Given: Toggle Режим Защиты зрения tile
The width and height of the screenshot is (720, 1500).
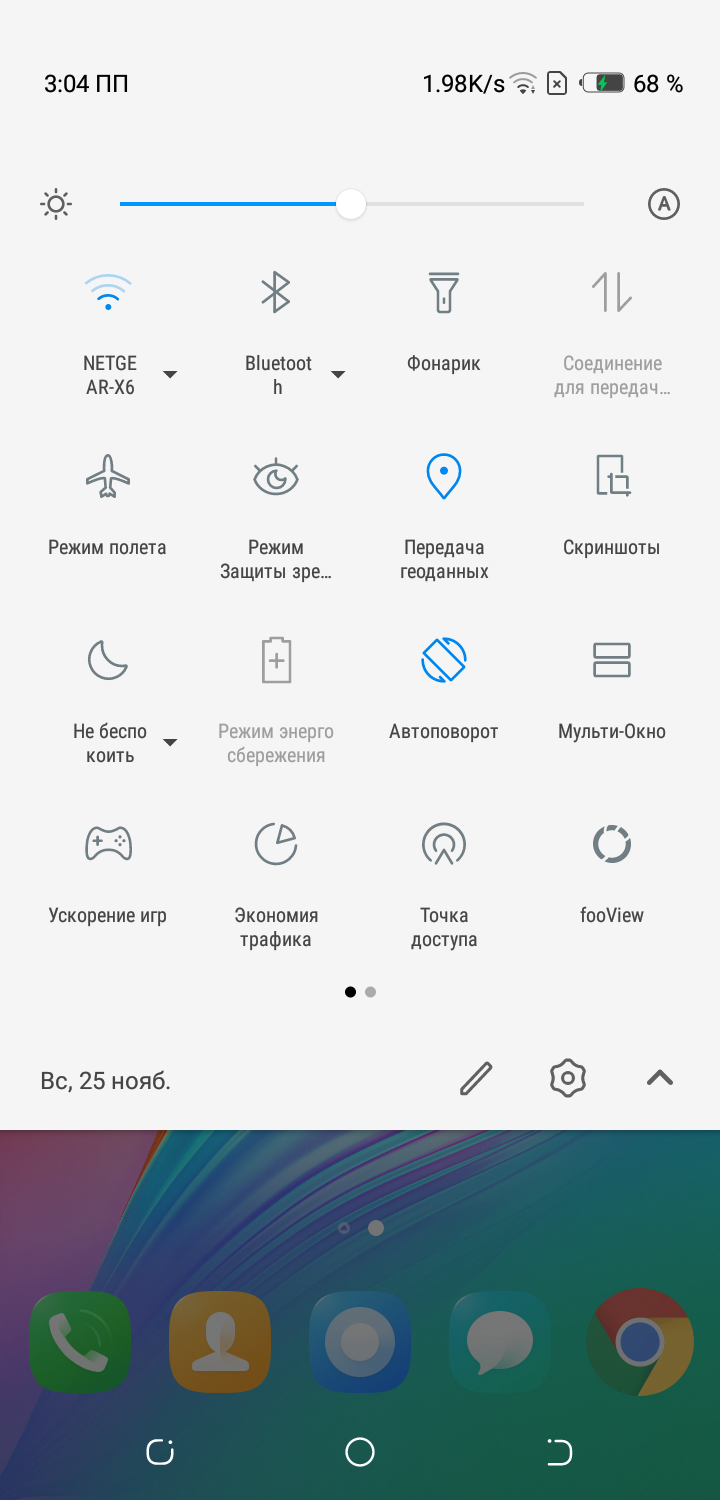Looking at the screenshot, I should coord(276,476).
